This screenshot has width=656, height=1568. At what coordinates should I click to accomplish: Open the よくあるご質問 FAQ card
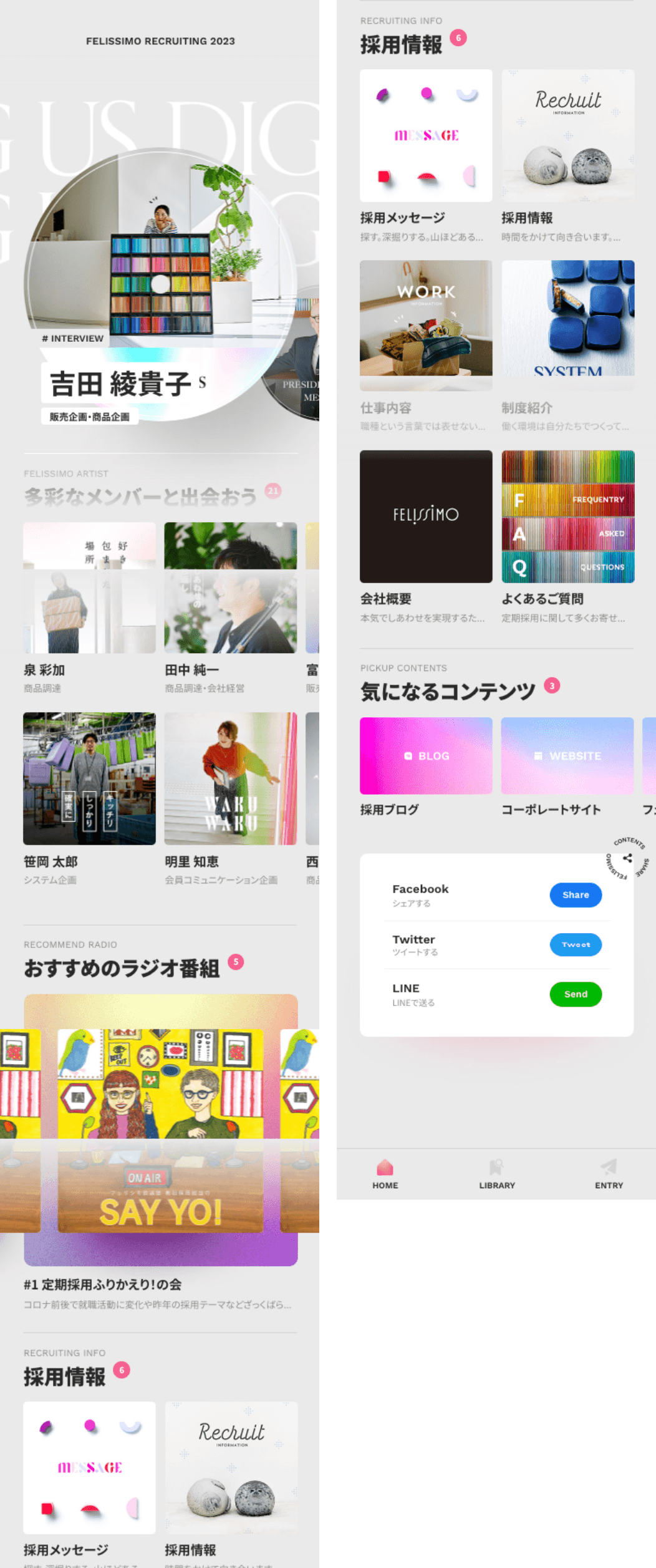coord(567,516)
